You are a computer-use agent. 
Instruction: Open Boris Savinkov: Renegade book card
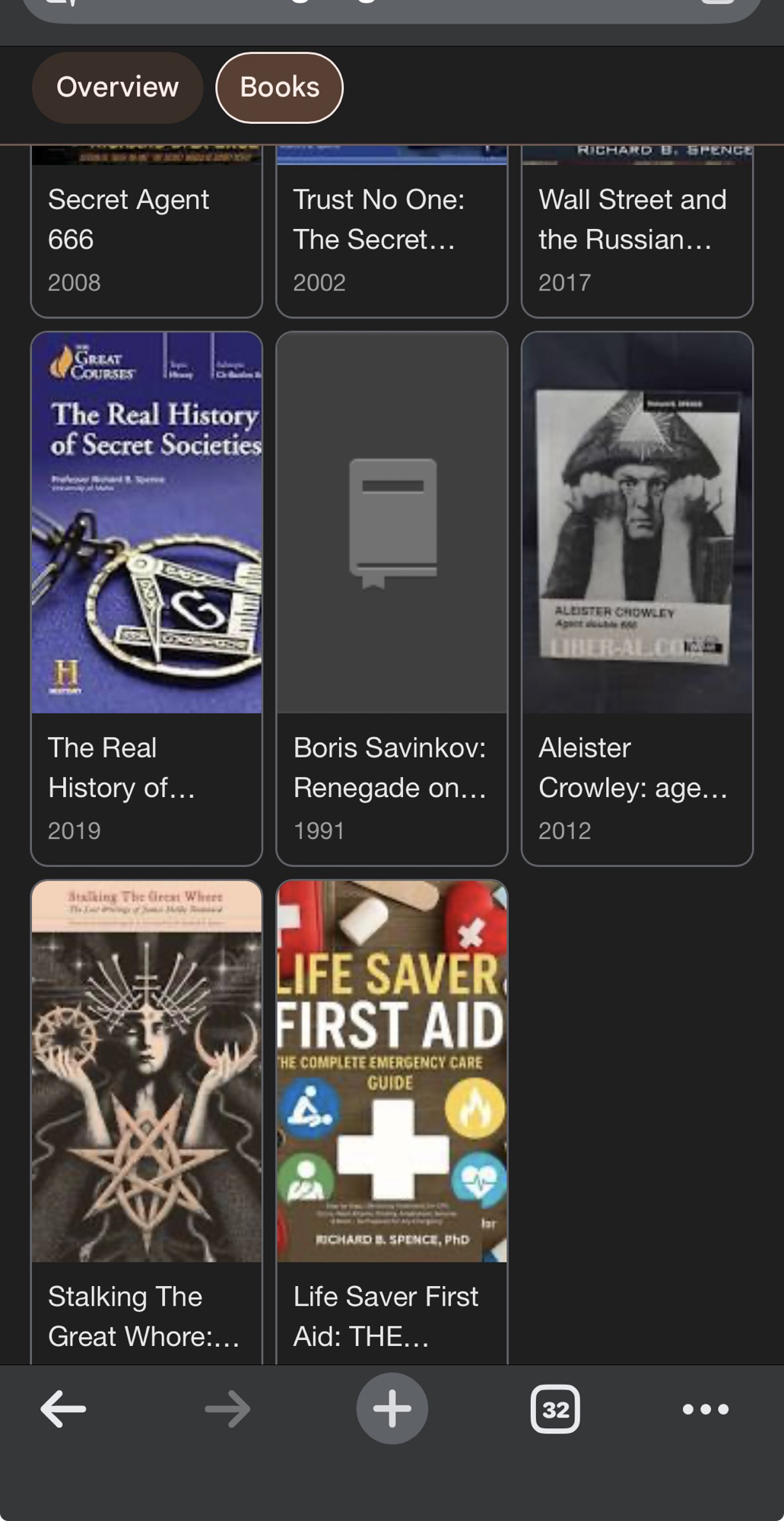pos(391,598)
